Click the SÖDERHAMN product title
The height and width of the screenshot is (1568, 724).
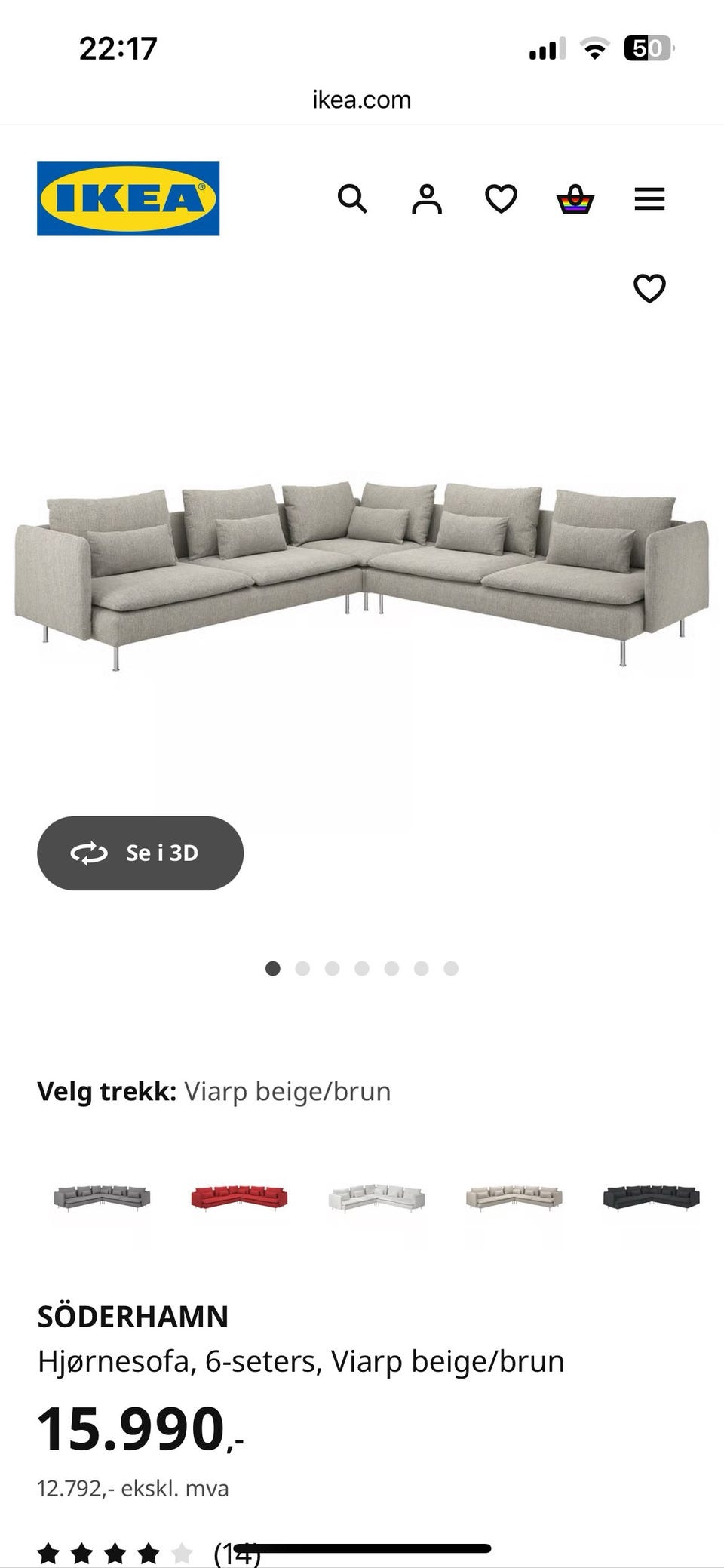[x=133, y=1316]
